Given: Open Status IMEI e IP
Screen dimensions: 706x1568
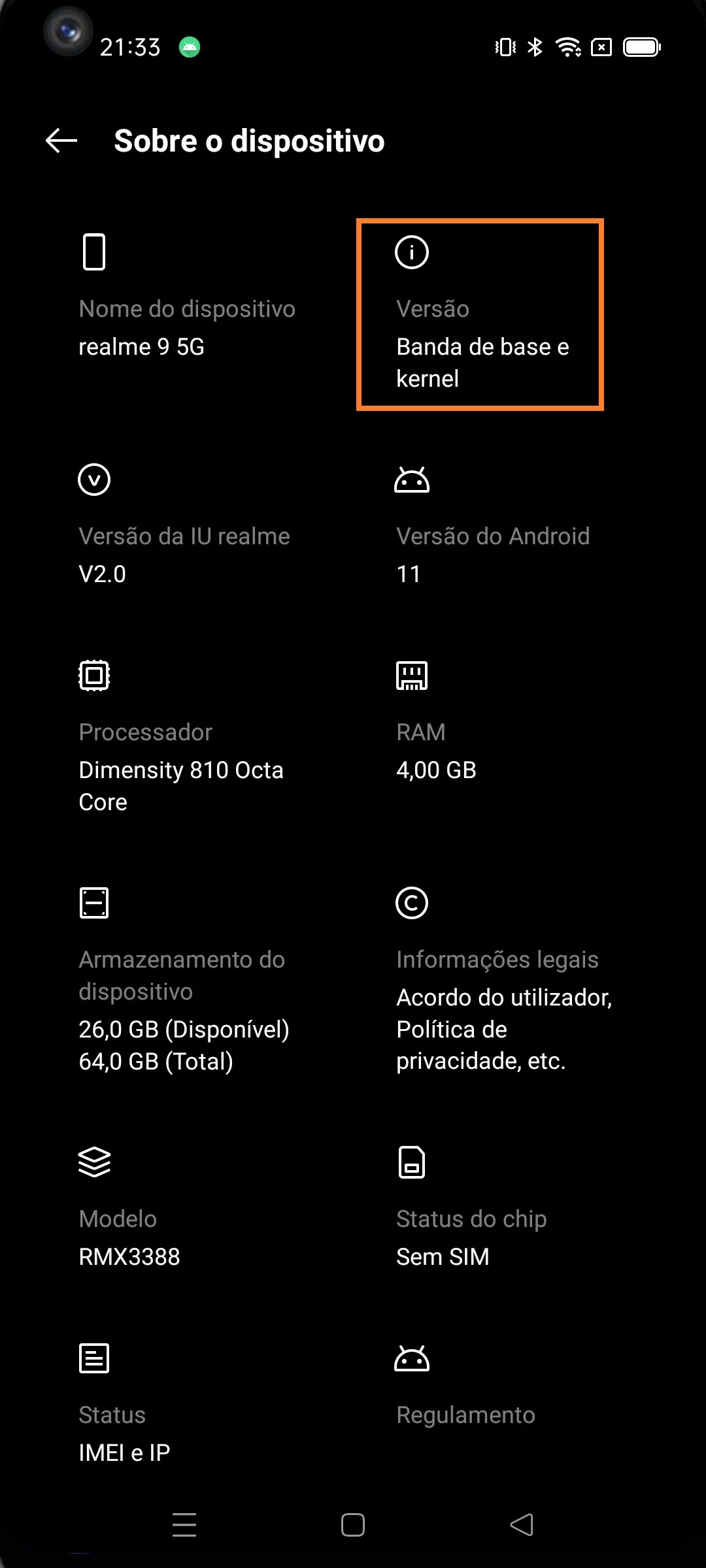Looking at the screenshot, I should click(124, 1418).
